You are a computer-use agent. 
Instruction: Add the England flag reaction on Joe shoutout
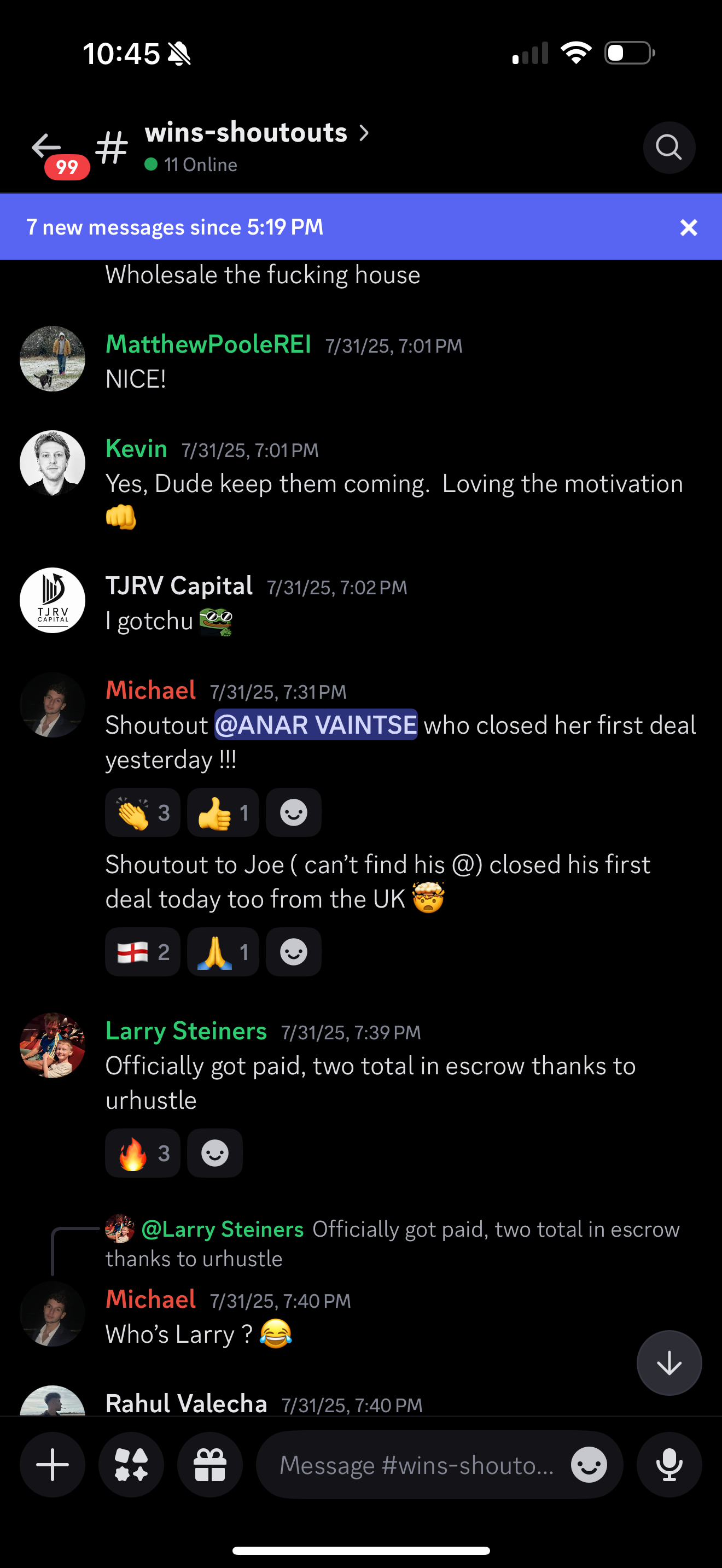[142, 952]
